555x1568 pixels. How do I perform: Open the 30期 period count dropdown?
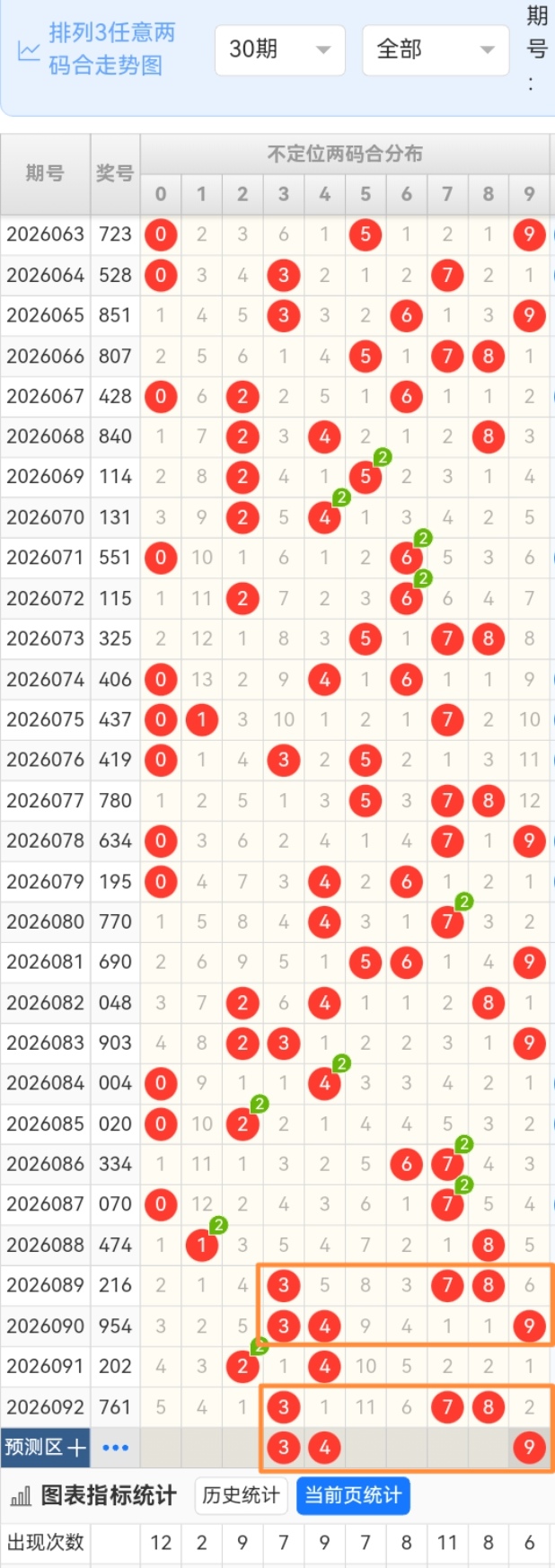click(x=280, y=49)
